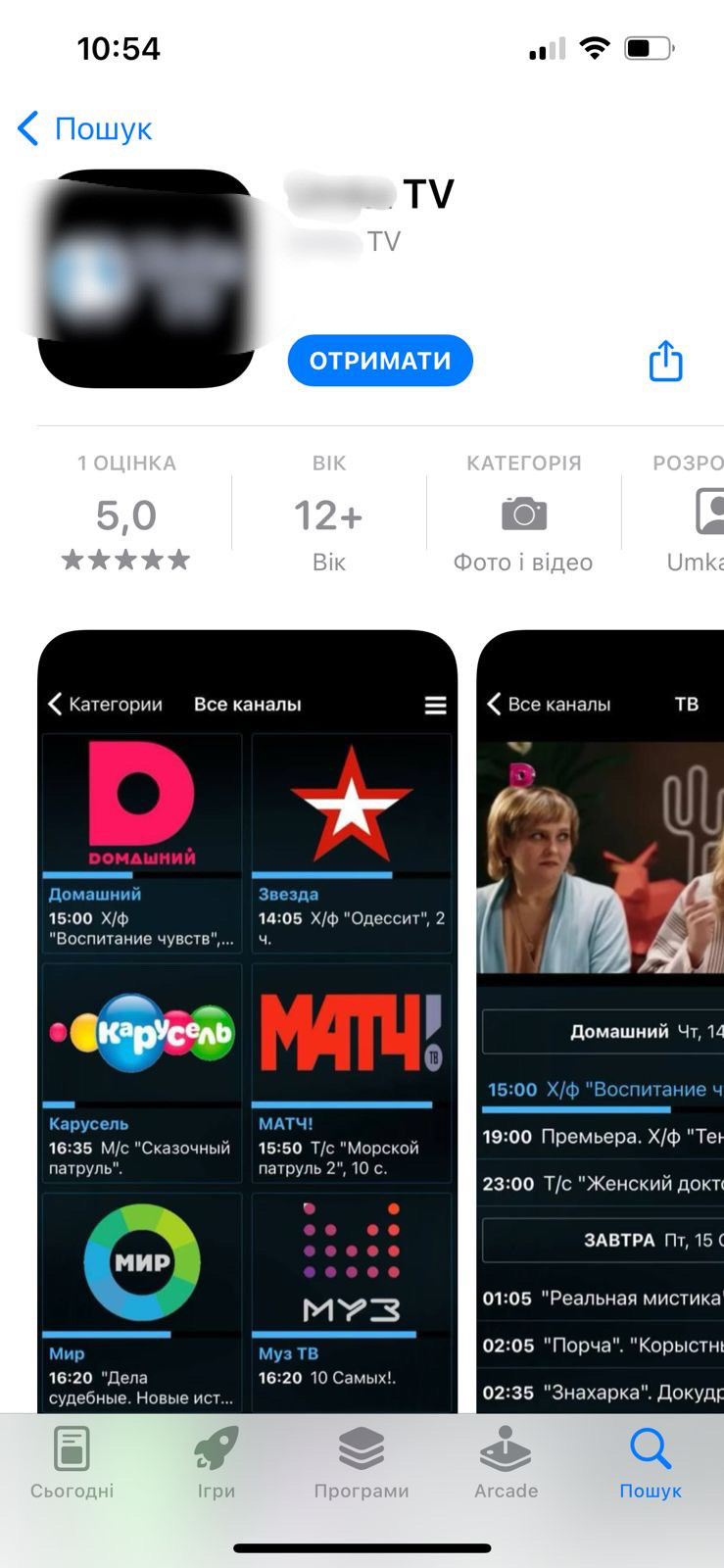The width and height of the screenshot is (724, 1568).
Task: Share this app page
Action: pyautogui.click(x=665, y=361)
